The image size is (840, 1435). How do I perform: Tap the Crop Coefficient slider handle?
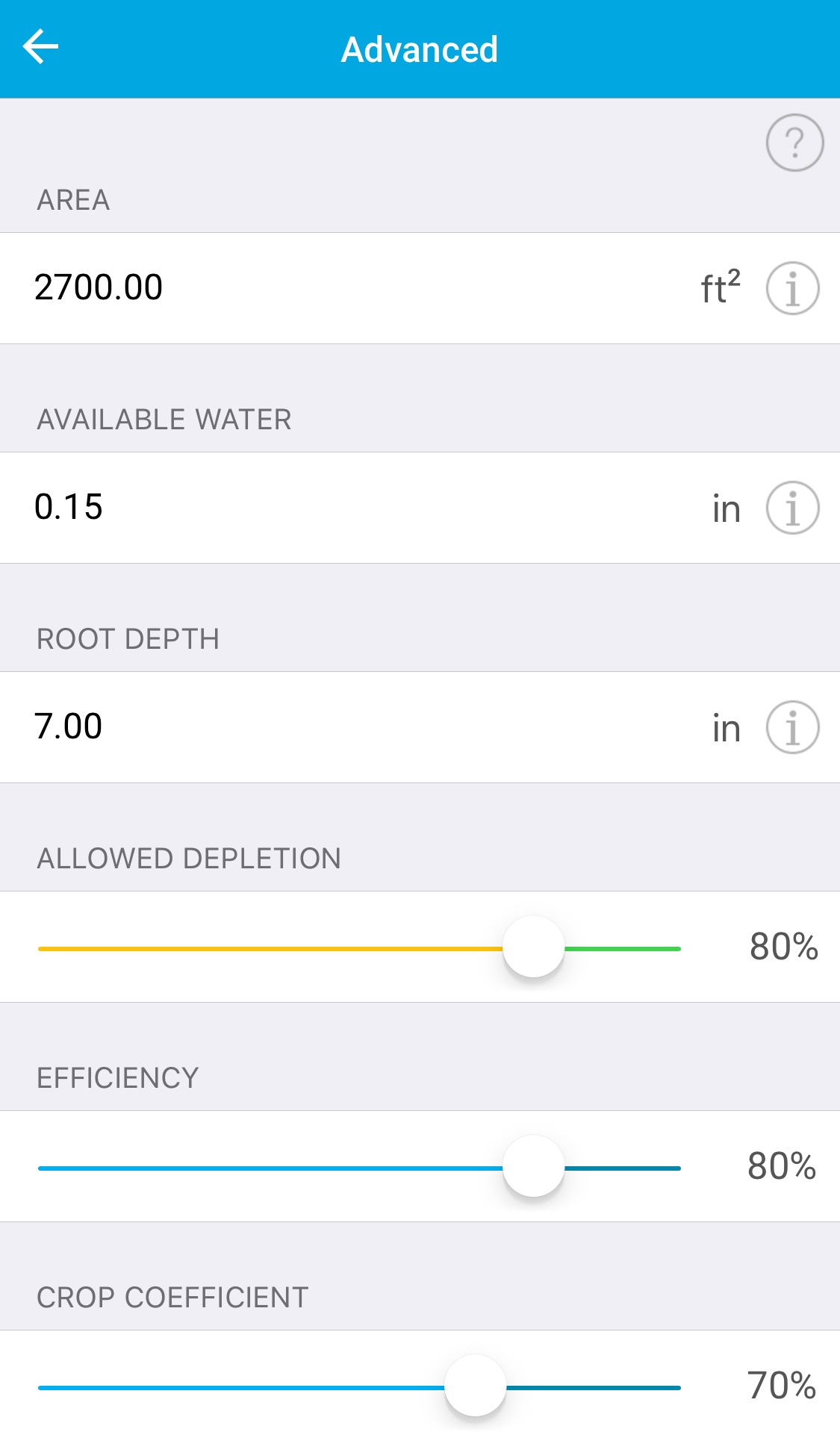pyautogui.click(x=475, y=1386)
